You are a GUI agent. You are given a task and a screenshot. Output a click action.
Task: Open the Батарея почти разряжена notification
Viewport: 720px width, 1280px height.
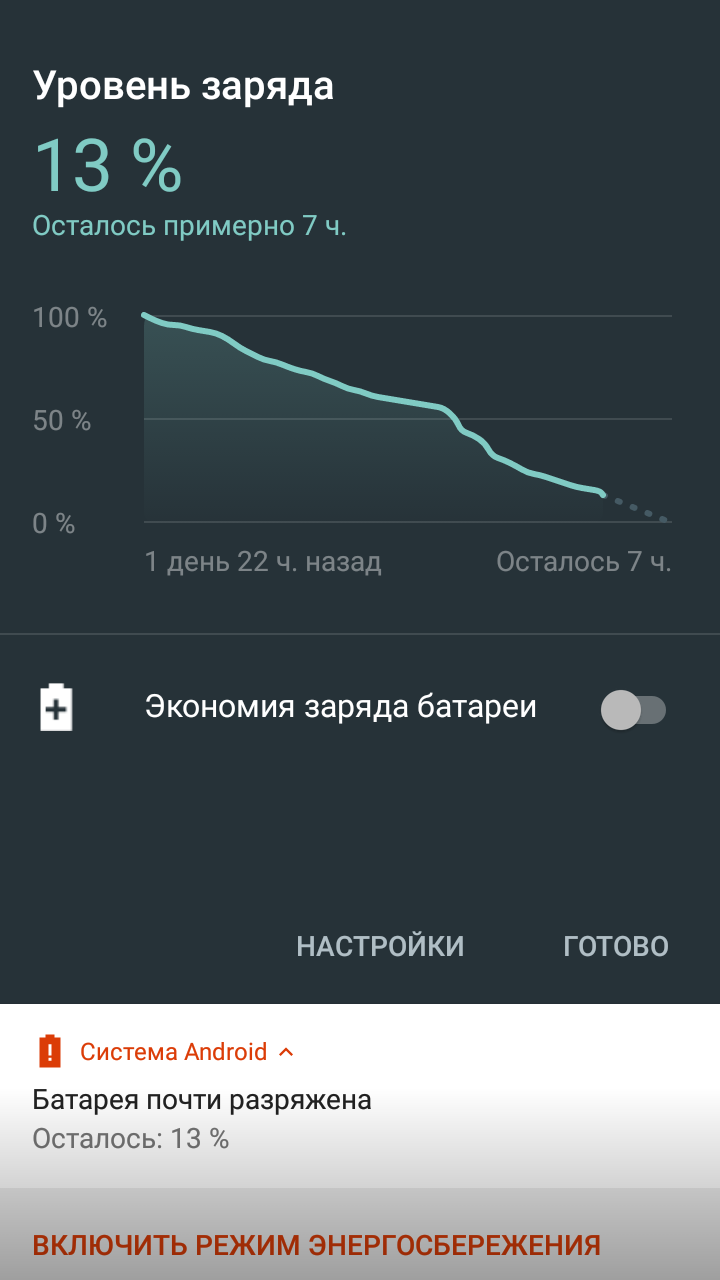360,1096
